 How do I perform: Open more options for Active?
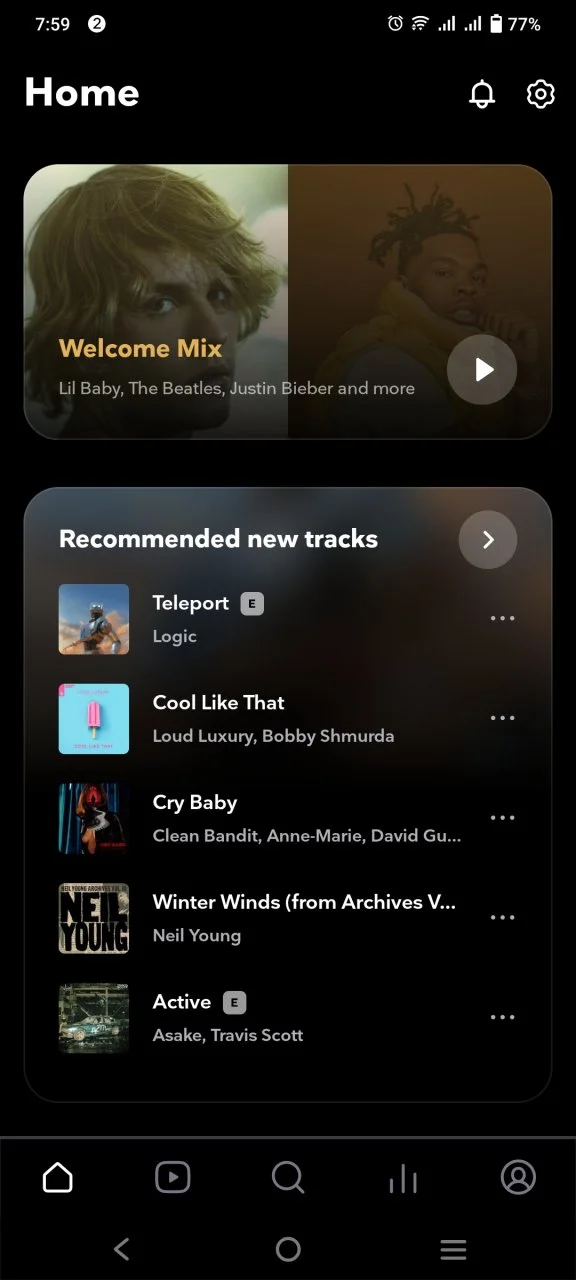click(502, 1018)
